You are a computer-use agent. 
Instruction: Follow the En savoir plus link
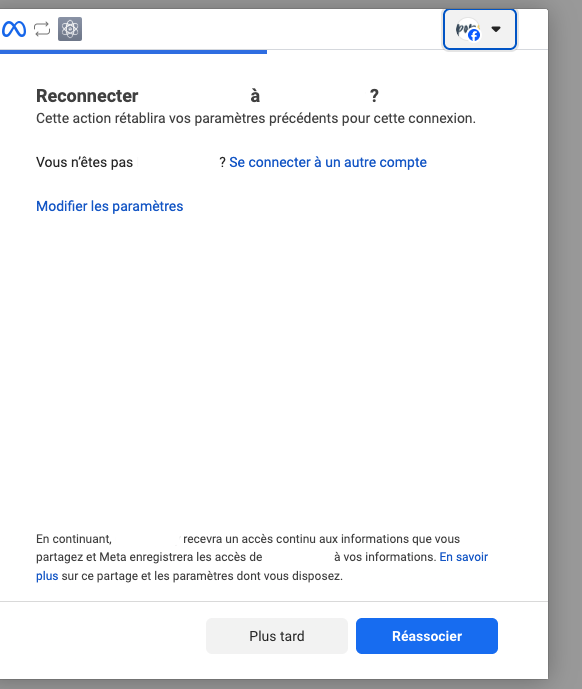coord(463,557)
